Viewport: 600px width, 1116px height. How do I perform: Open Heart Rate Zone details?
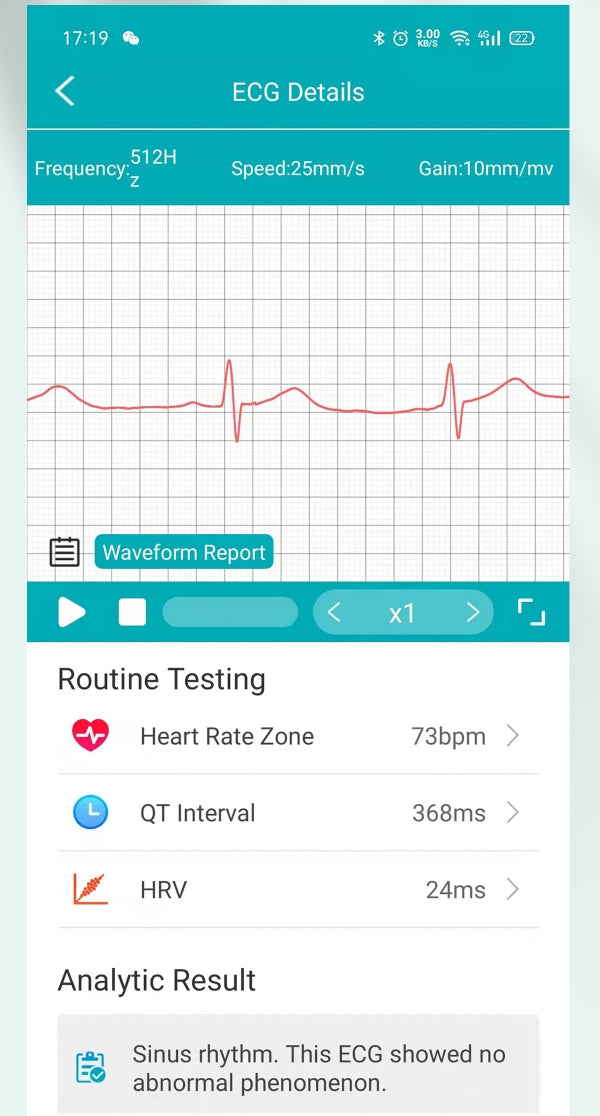[x=298, y=737]
